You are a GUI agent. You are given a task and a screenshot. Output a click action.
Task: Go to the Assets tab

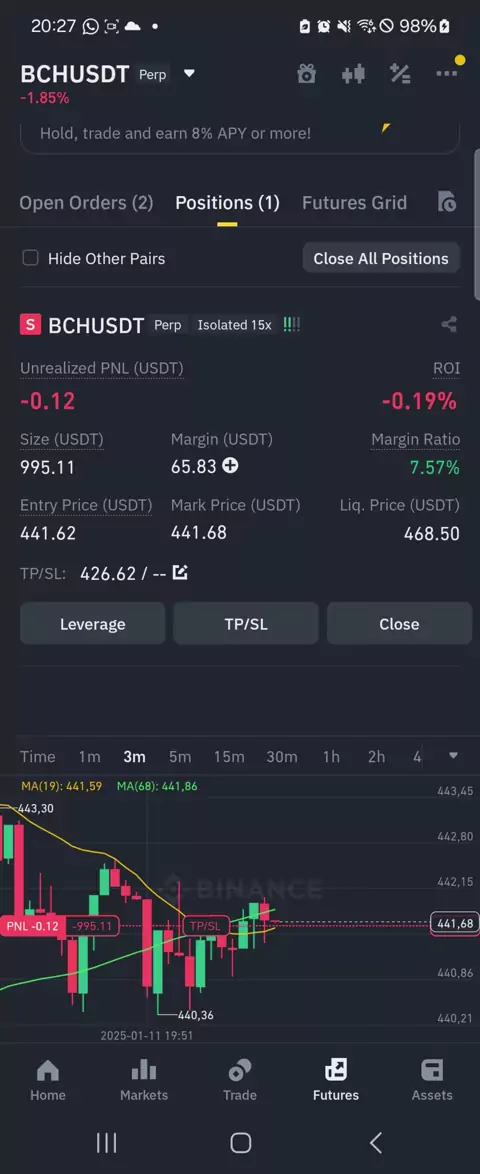click(432, 1080)
